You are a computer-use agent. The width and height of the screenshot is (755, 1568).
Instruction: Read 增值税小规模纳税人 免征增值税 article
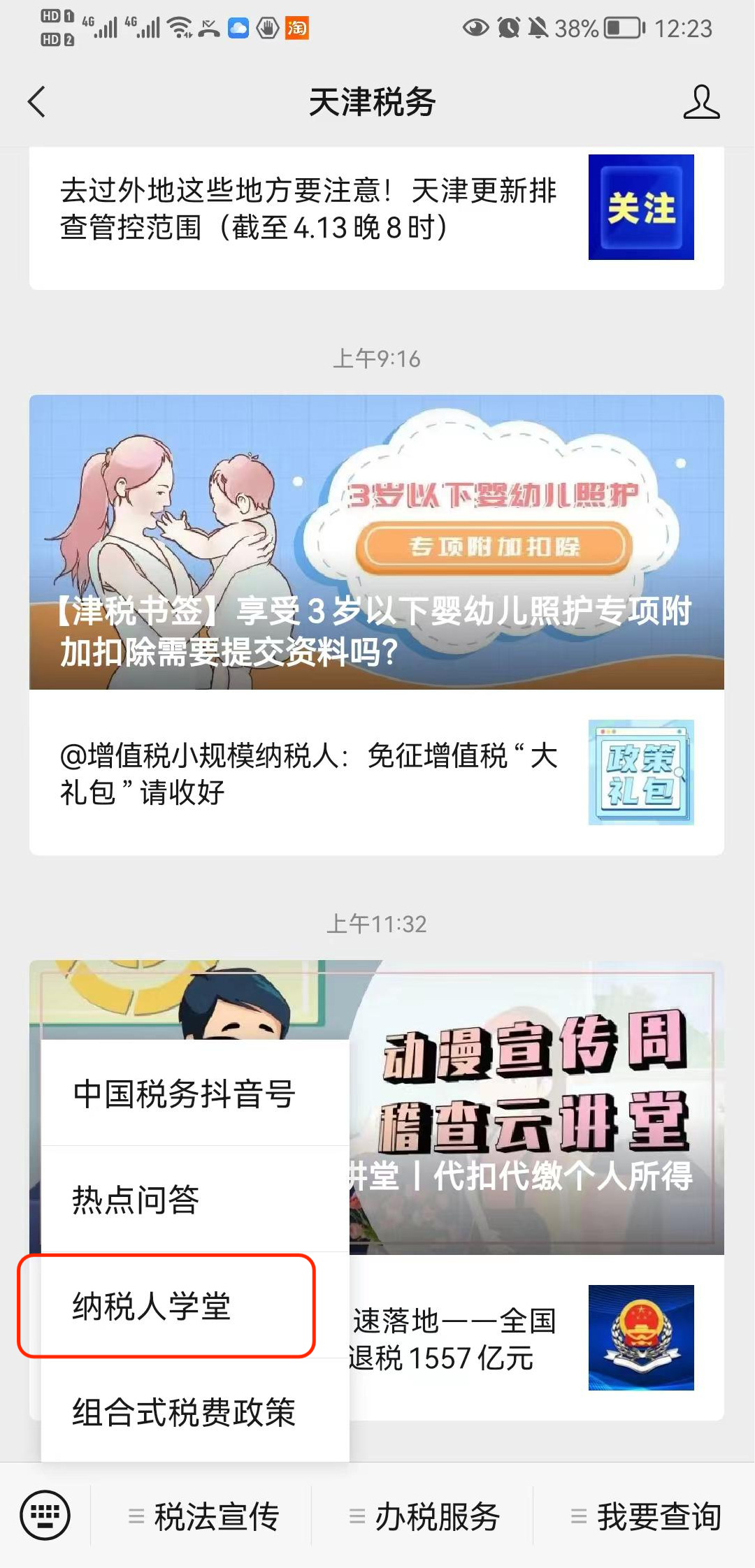pyautogui.click(x=376, y=773)
